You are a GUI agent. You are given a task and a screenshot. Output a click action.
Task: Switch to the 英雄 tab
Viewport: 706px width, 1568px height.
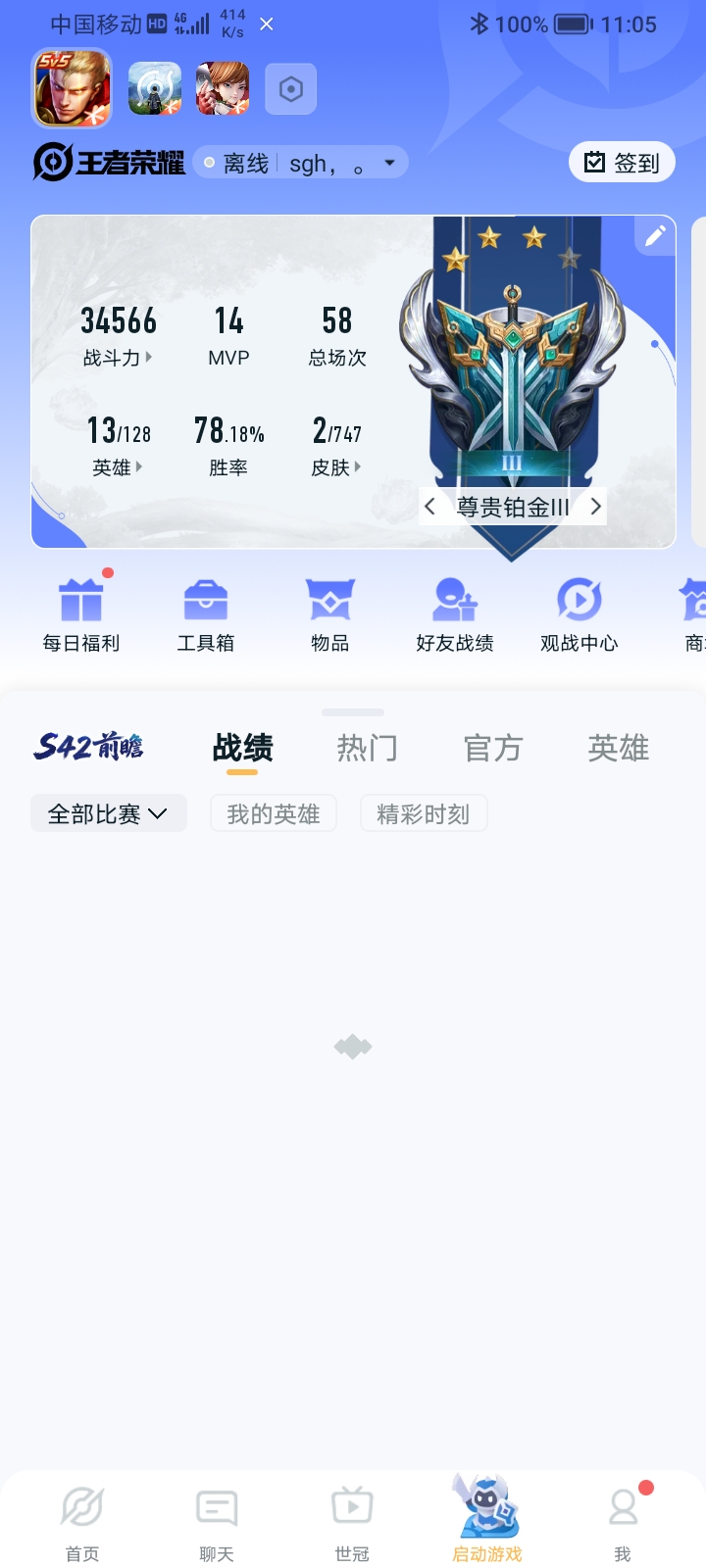(618, 749)
